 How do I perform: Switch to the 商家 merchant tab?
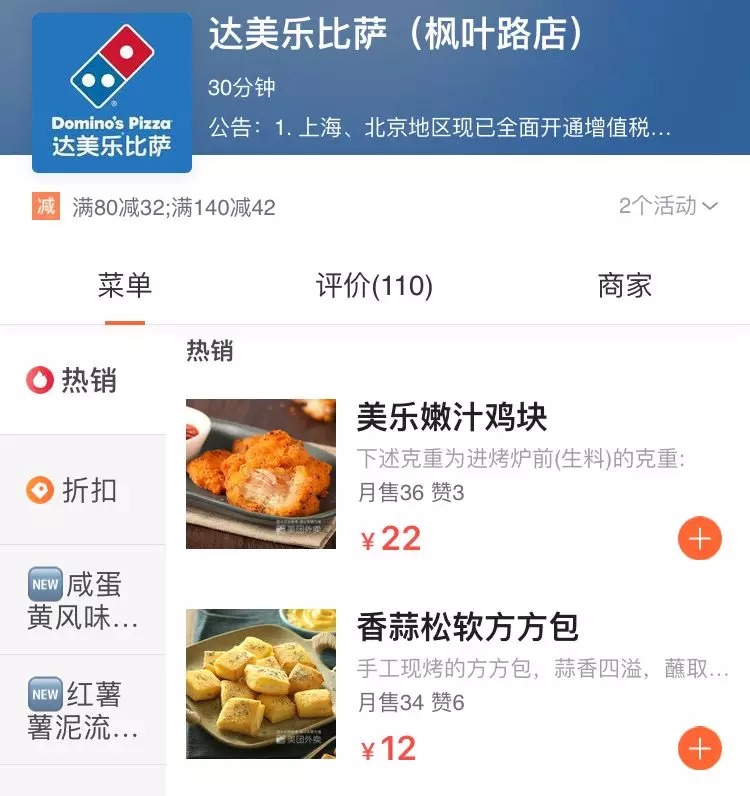click(624, 287)
